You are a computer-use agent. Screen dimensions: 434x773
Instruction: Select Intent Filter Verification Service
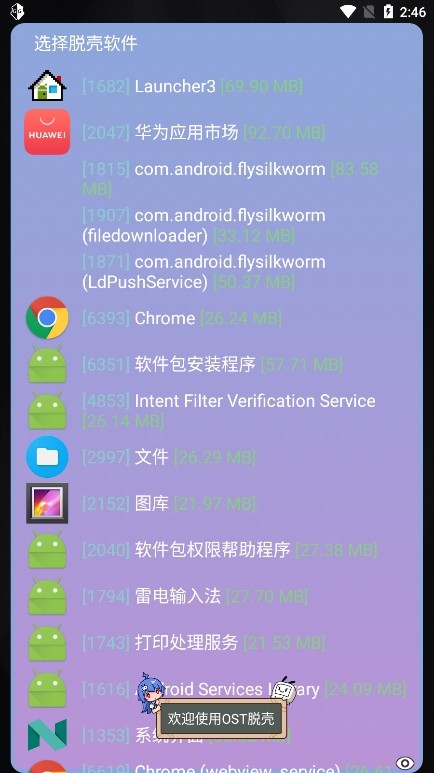[x=217, y=411]
